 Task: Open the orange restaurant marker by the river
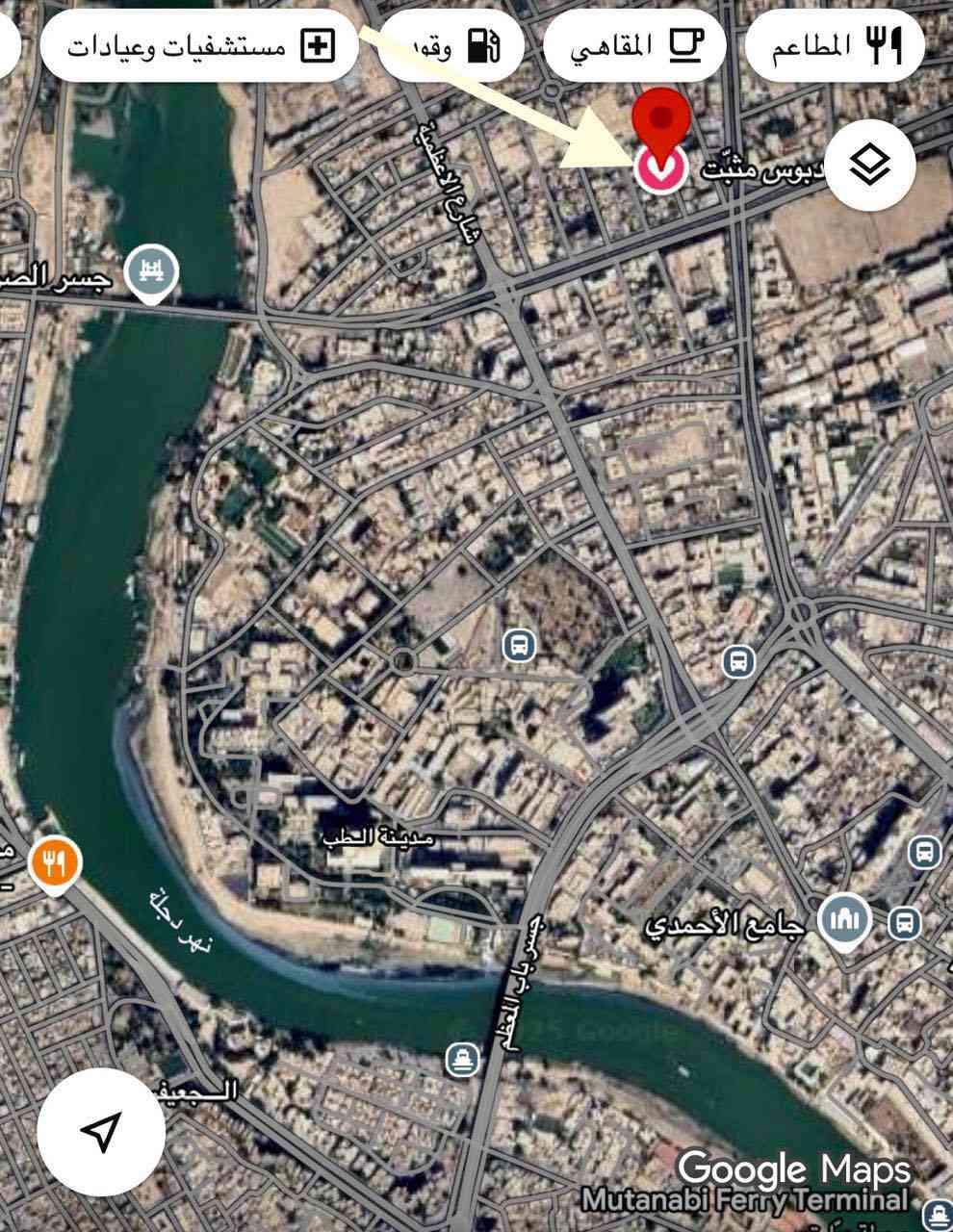(x=55, y=861)
